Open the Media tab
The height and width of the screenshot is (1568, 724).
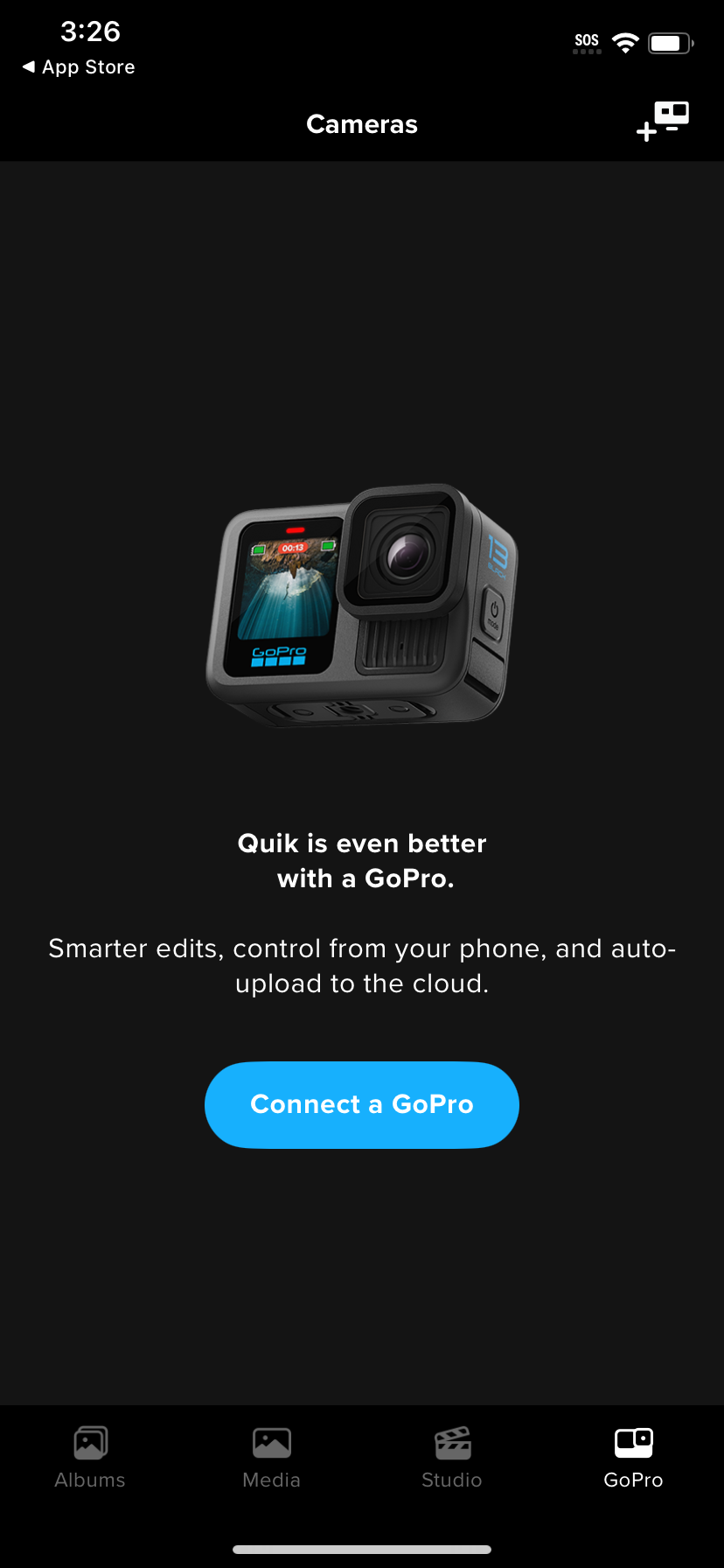pyautogui.click(x=271, y=1458)
